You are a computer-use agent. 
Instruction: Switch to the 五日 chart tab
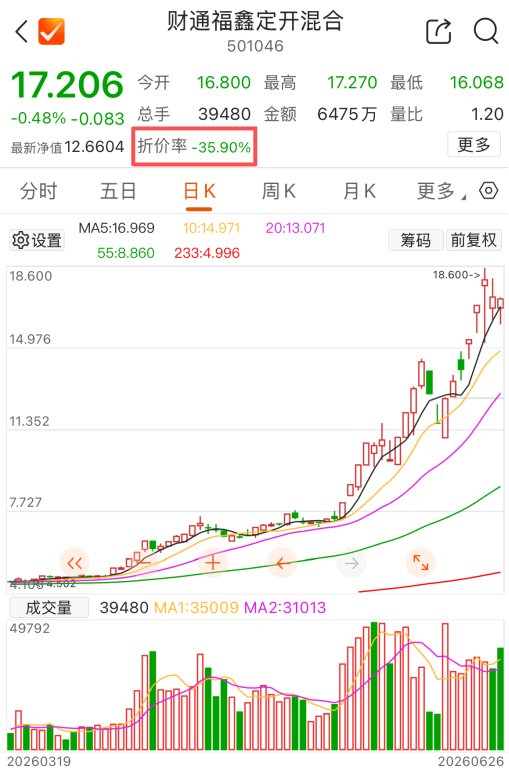[x=118, y=191]
